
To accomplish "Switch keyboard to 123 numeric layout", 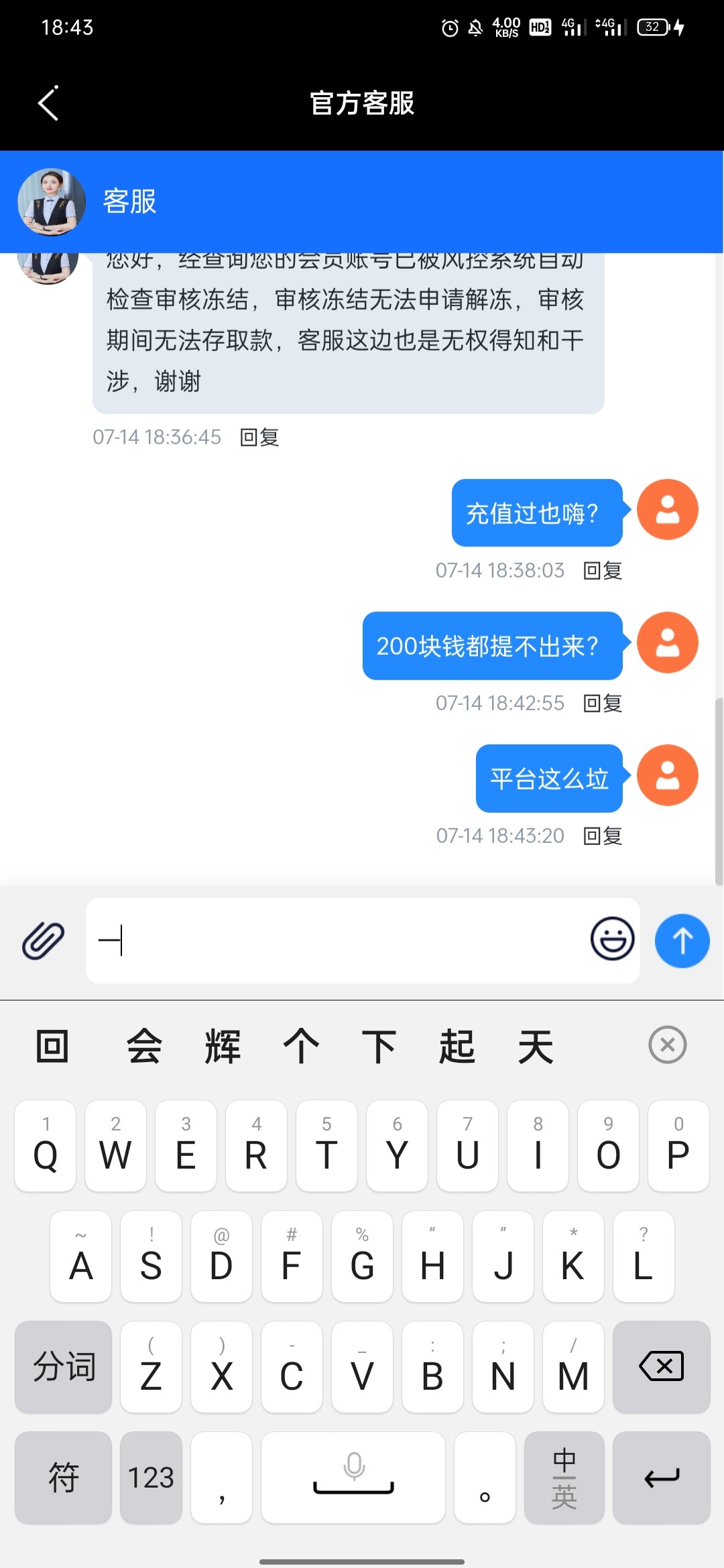I will [x=151, y=1477].
